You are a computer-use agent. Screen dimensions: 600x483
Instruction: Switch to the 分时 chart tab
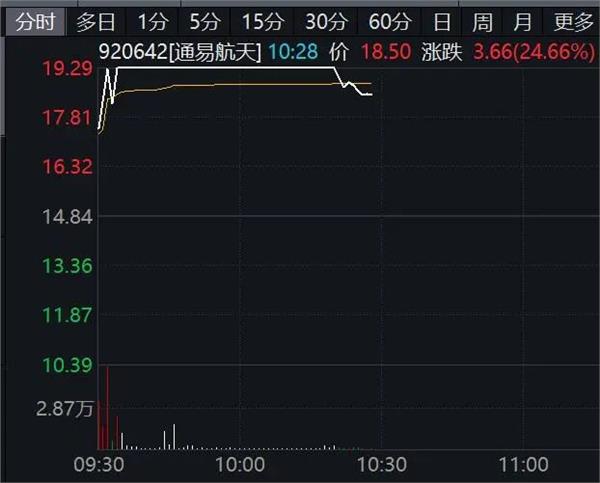34,21
